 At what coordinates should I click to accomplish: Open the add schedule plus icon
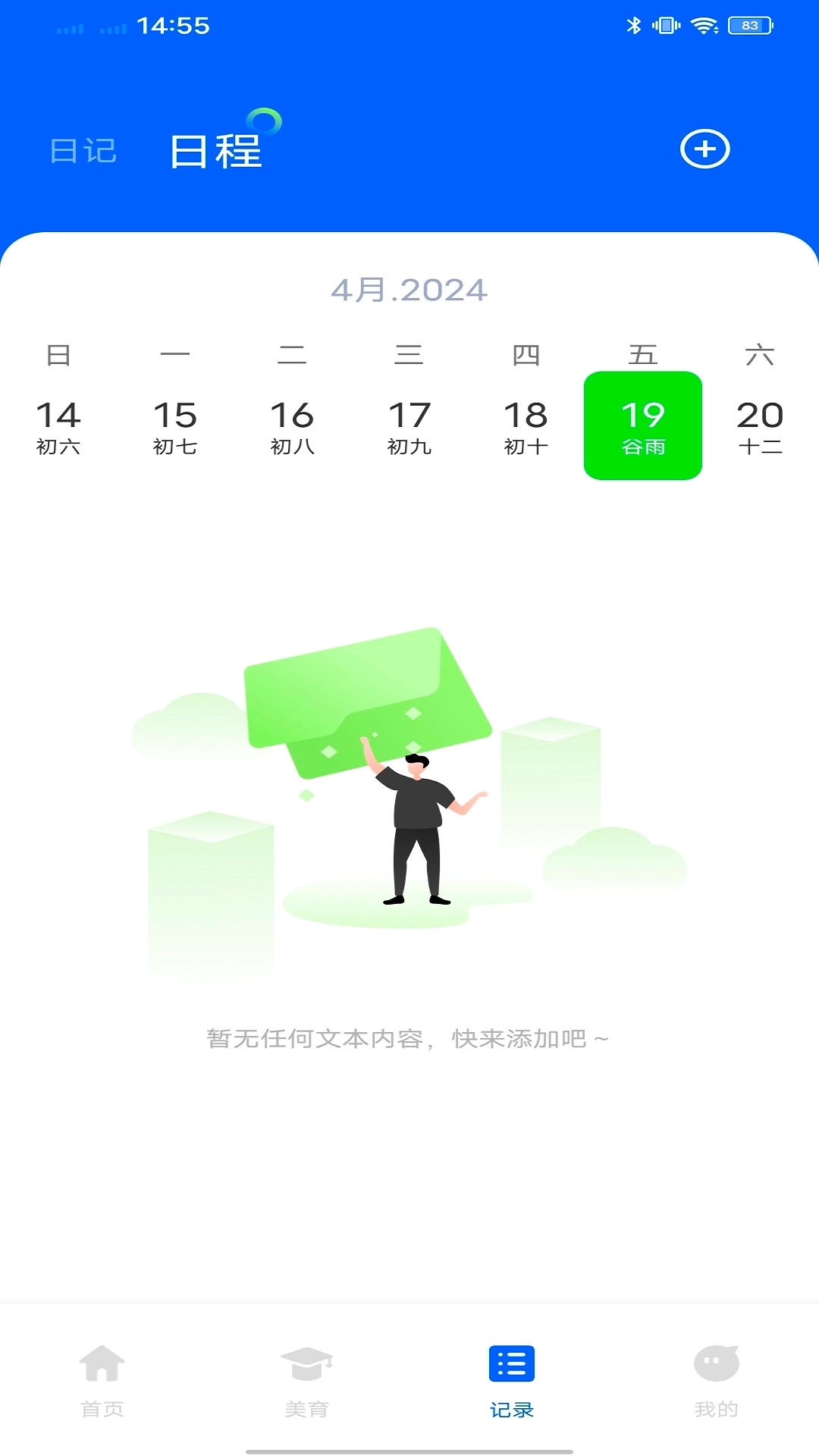click(704, 149)
